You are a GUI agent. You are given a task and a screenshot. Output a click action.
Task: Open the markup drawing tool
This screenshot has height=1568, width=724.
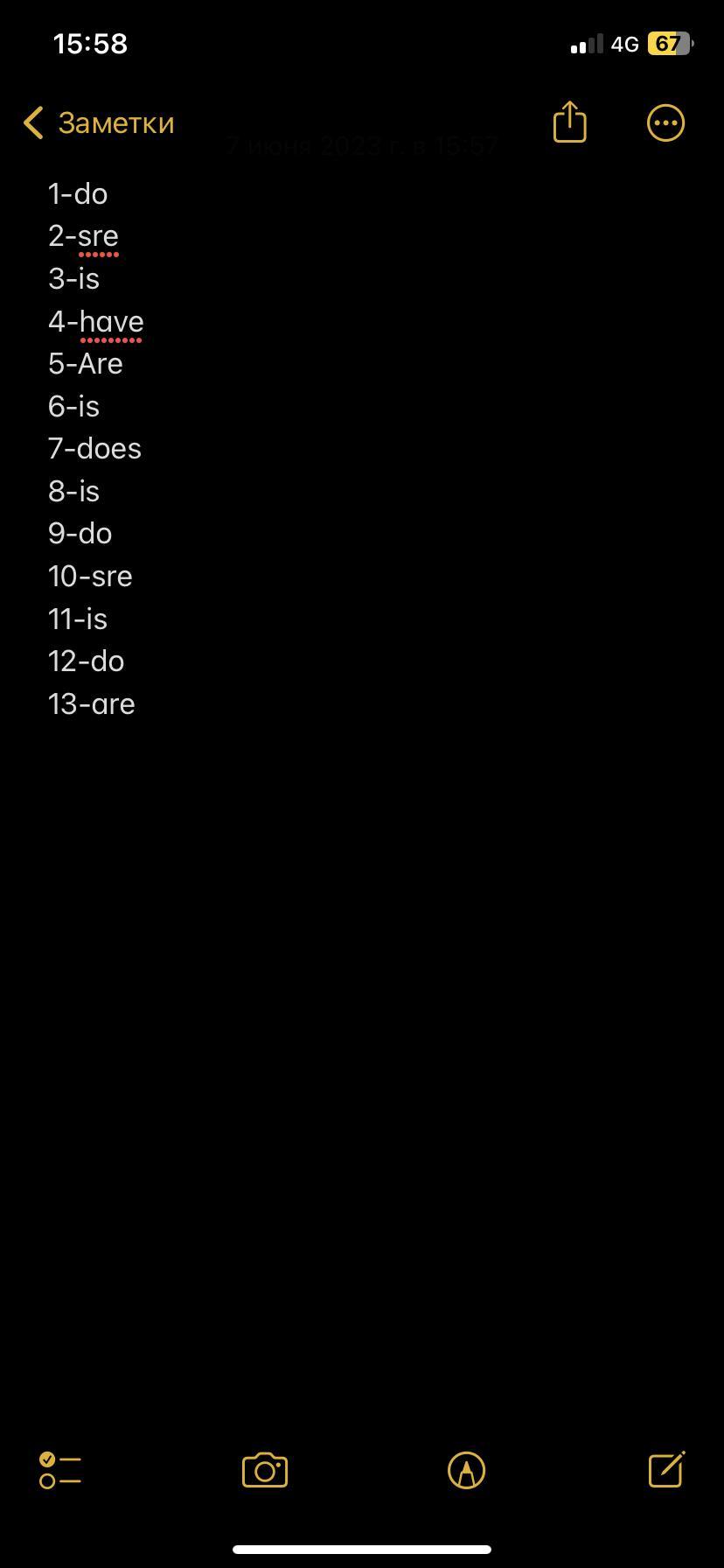(466, 1470)
